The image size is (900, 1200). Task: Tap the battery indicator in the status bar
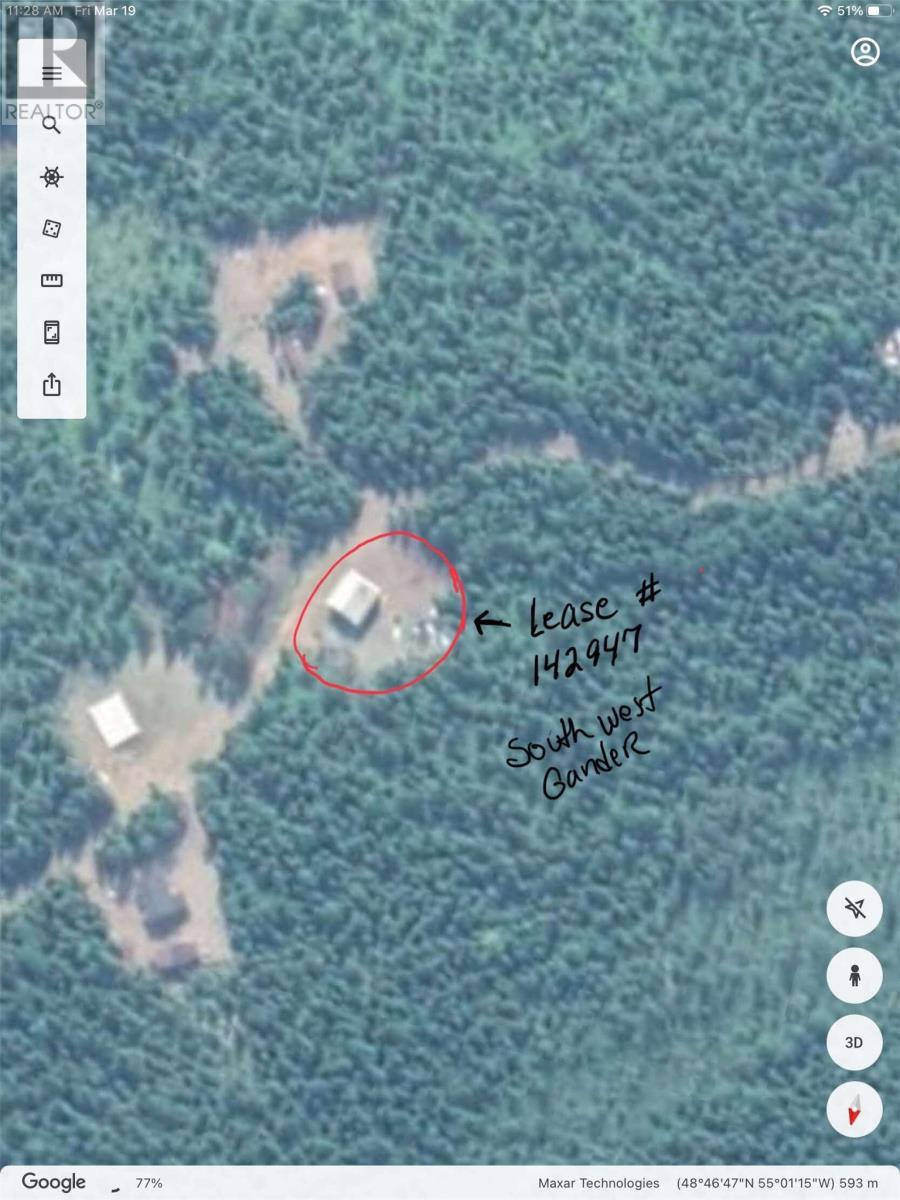coord(878,10)
